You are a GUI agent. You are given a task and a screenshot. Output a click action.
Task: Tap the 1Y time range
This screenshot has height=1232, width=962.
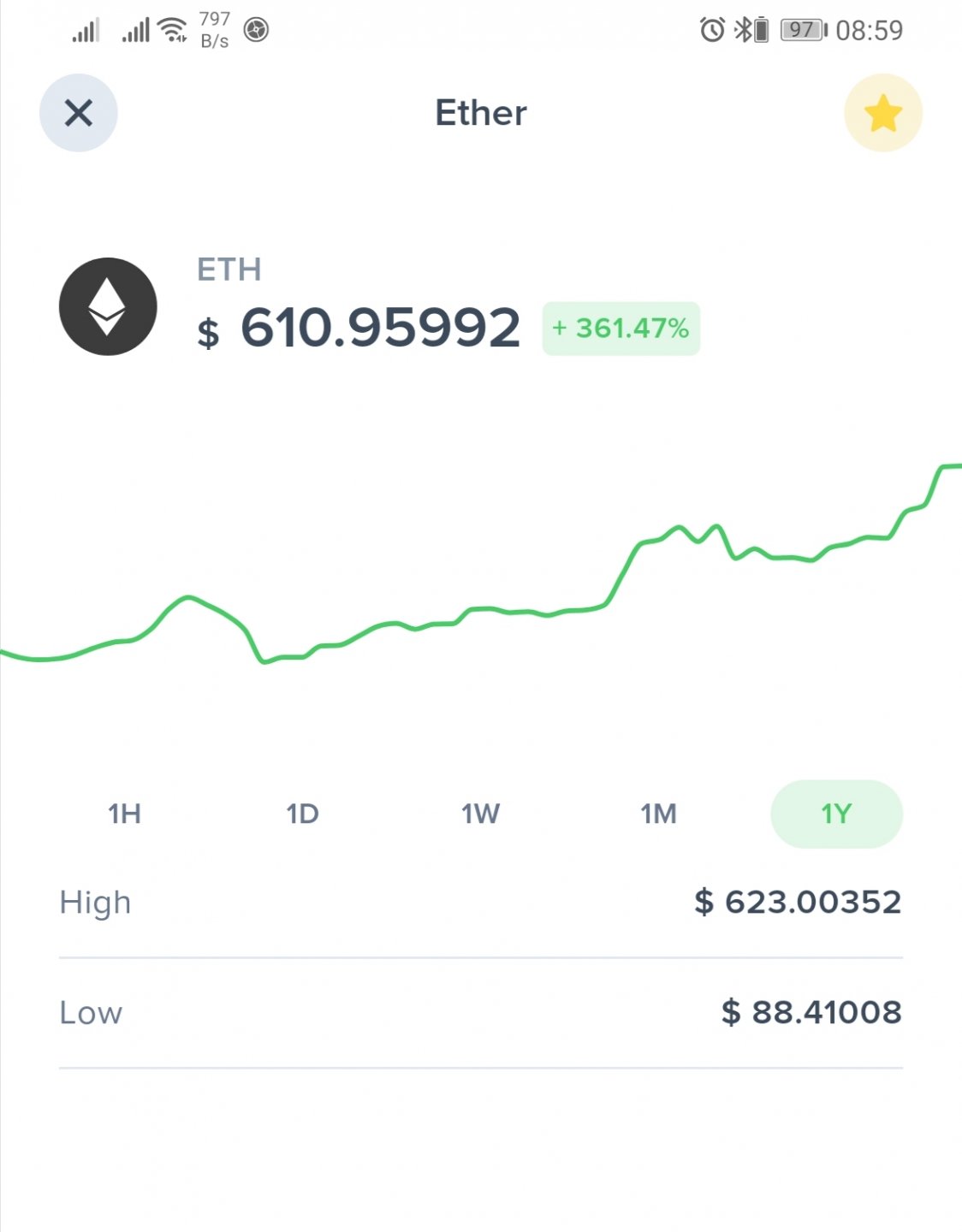[836, 814]
